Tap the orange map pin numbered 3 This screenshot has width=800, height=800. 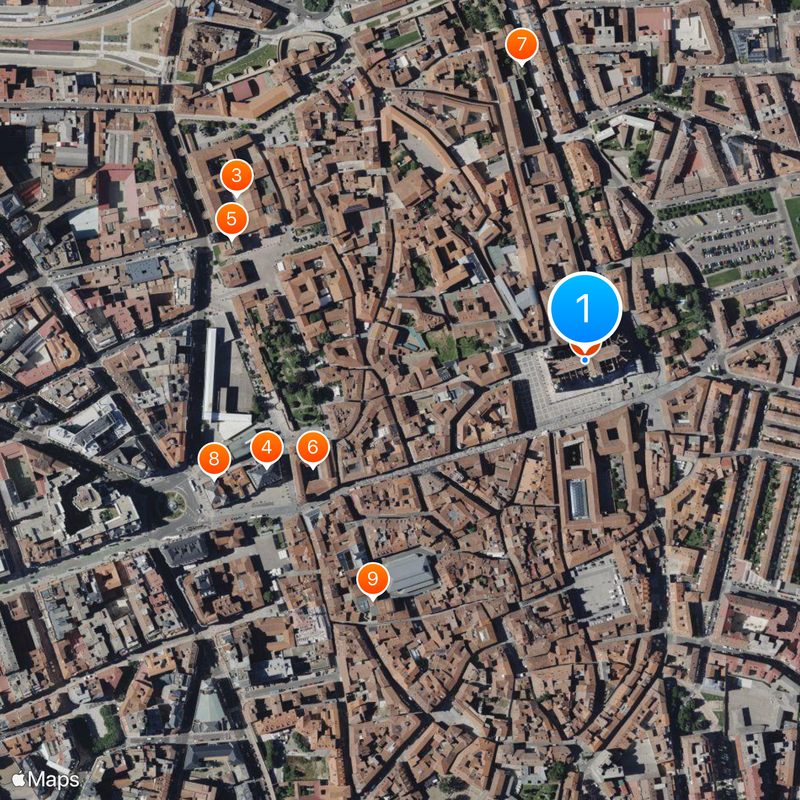[x=236, y=178]
